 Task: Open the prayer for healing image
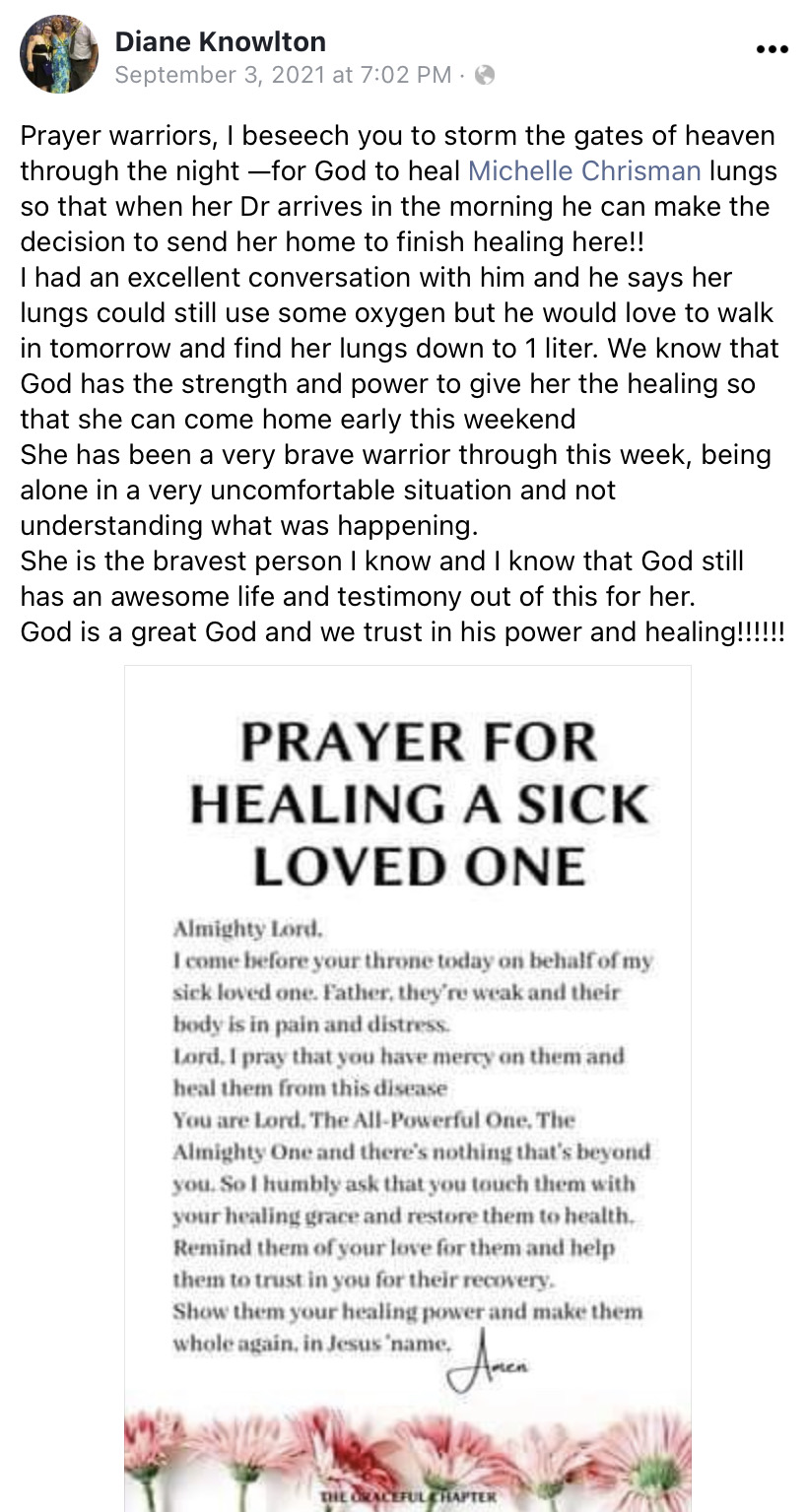pos(407,1084)
